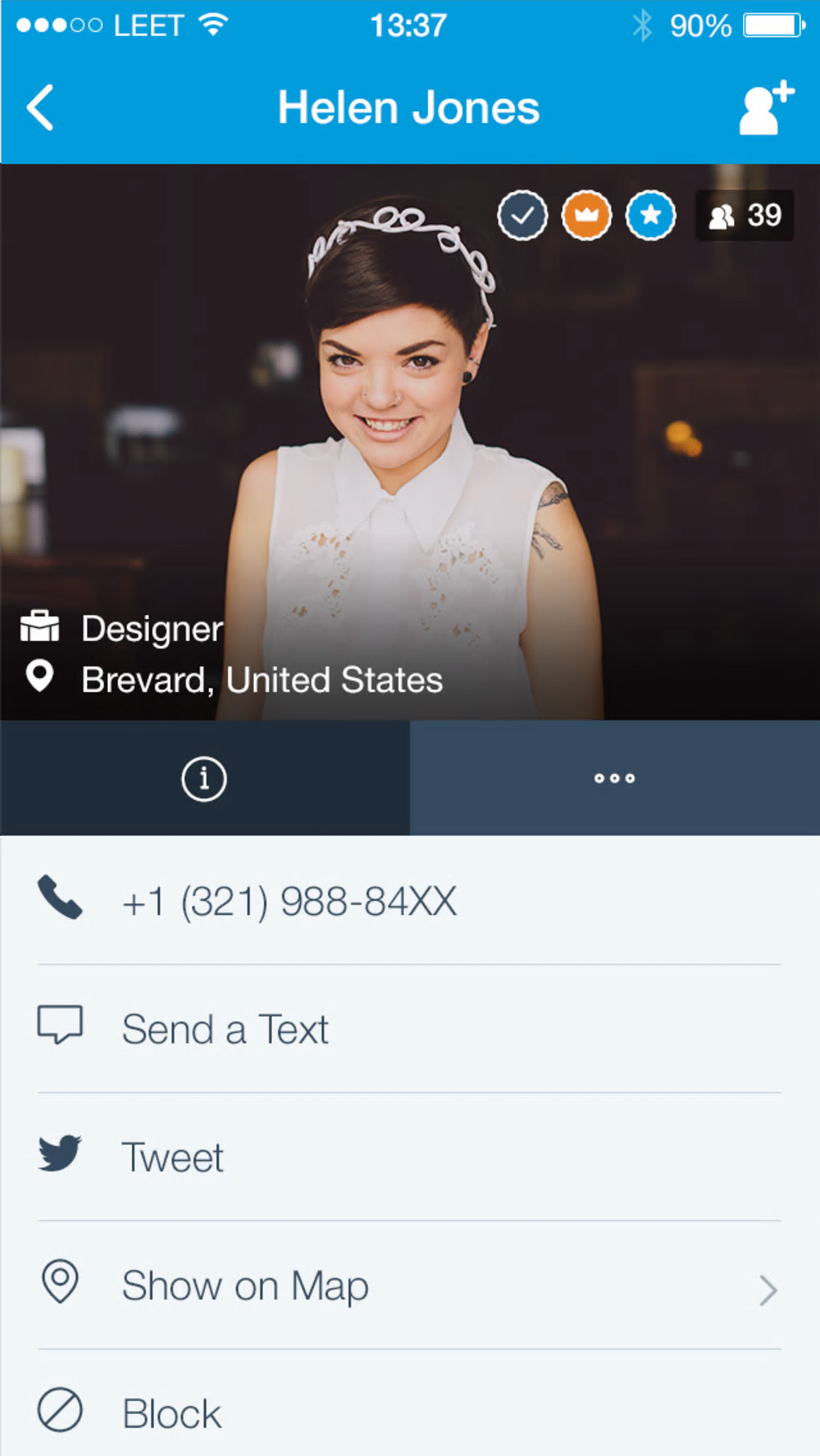
Task: Tap the orange crown badge
Action: [587, 215]
